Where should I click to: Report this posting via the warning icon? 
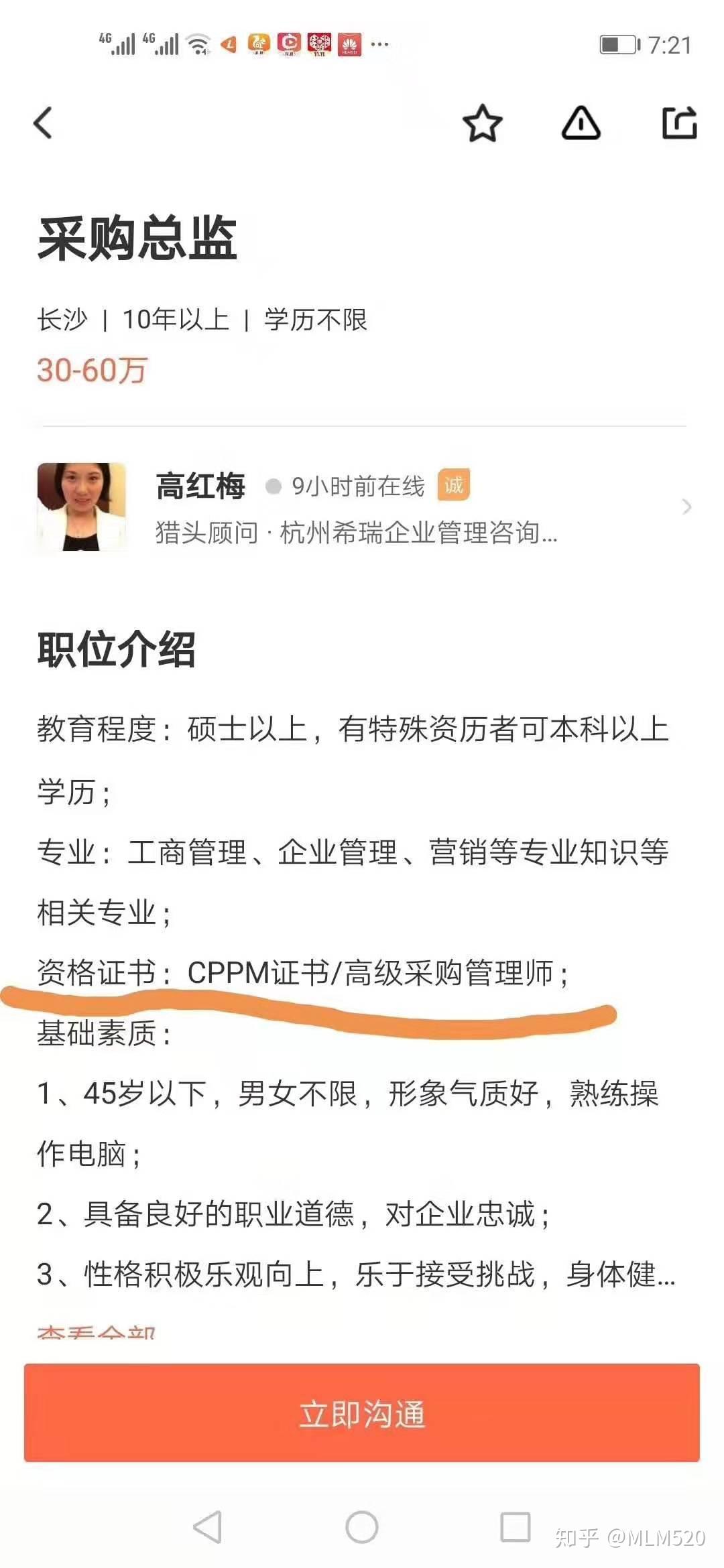coord(581,124)
